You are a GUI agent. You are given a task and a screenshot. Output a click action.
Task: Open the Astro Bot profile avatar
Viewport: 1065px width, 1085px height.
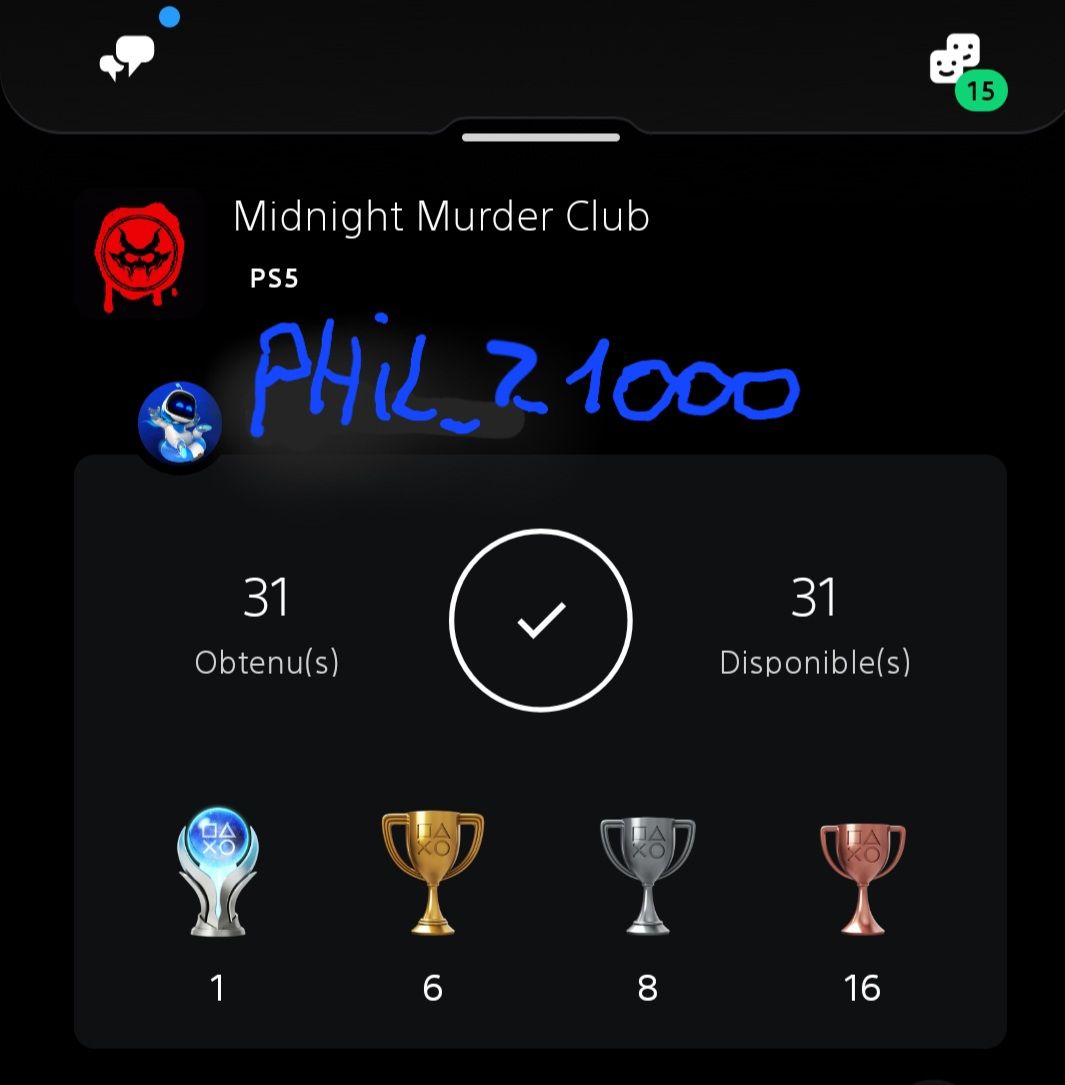tap(180, 424)
